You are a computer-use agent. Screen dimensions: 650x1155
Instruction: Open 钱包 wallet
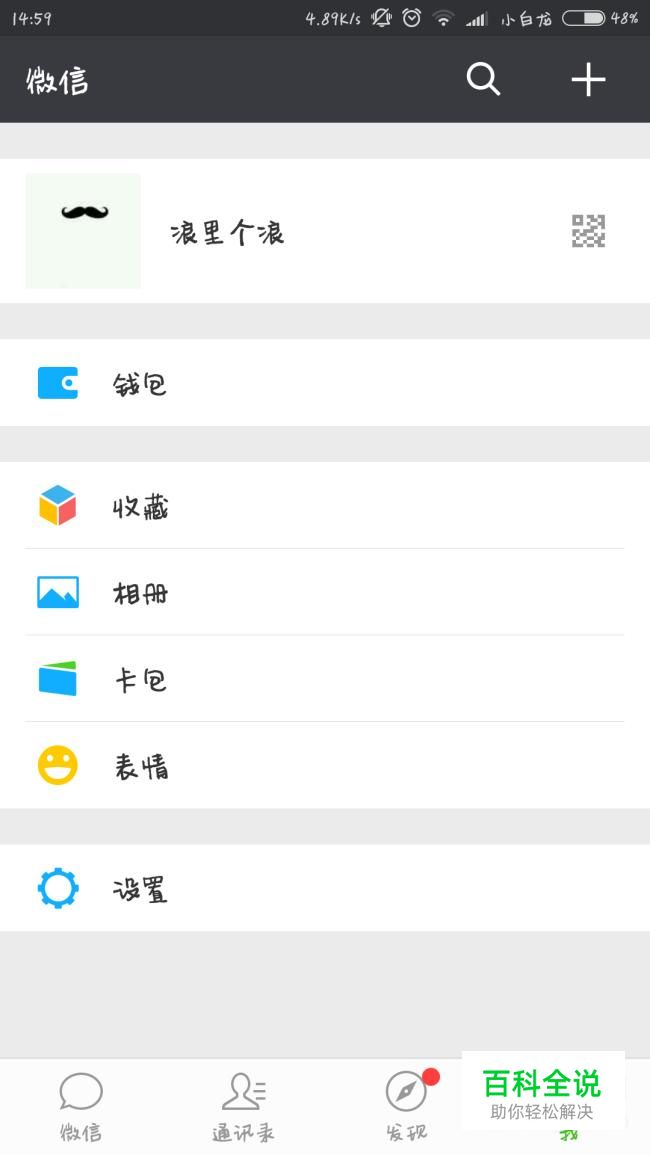(x=325, y=383)
